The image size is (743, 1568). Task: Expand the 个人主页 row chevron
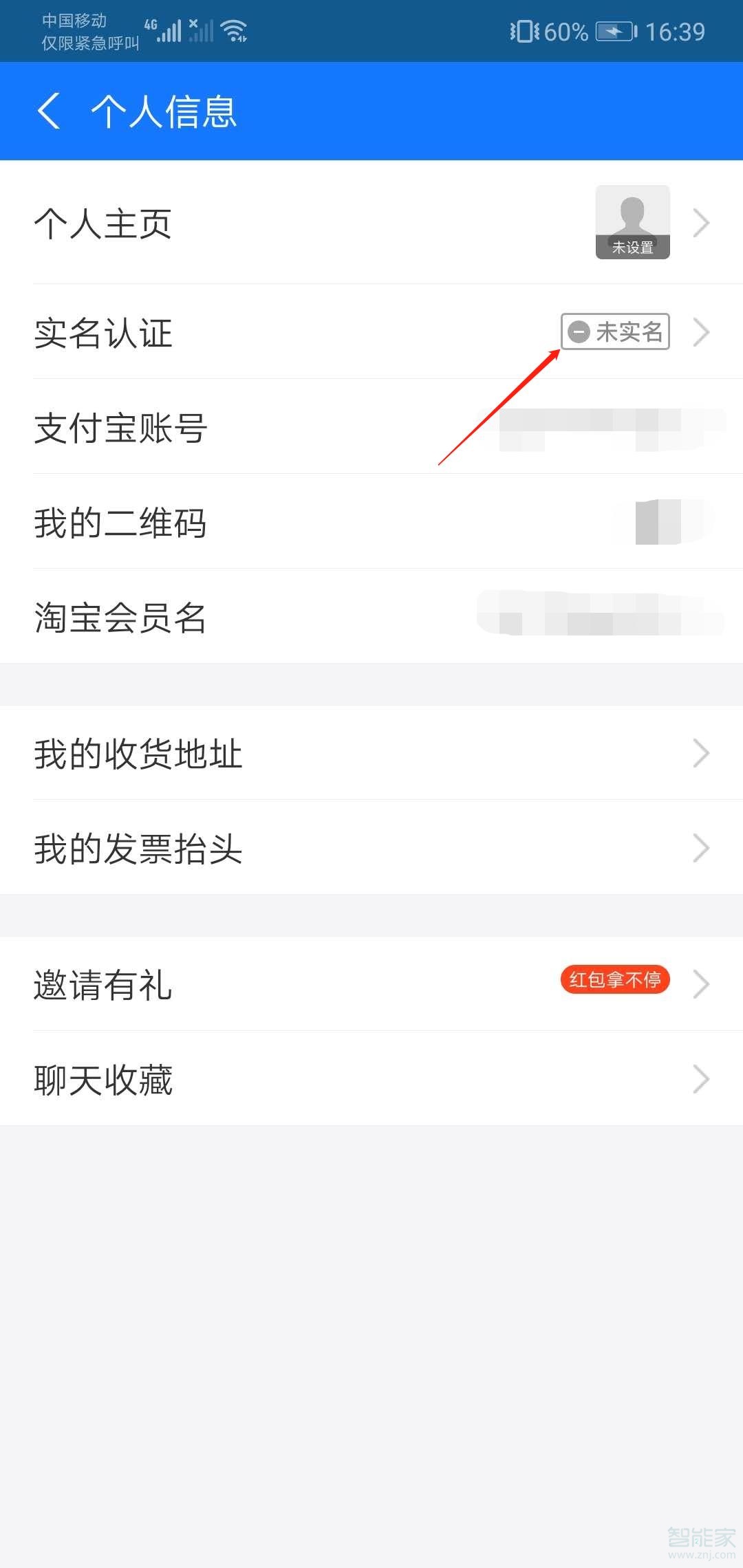(701, 222)
